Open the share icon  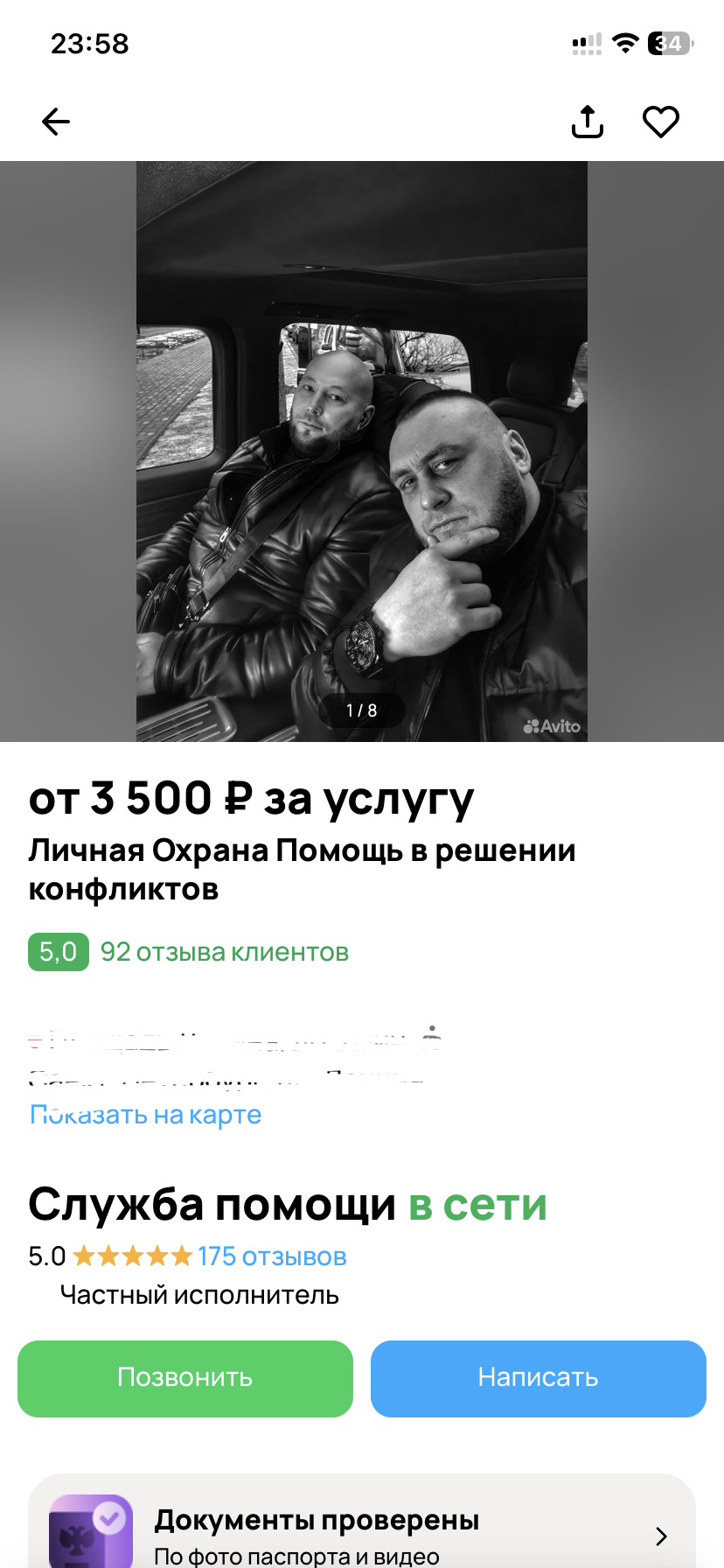587,122
